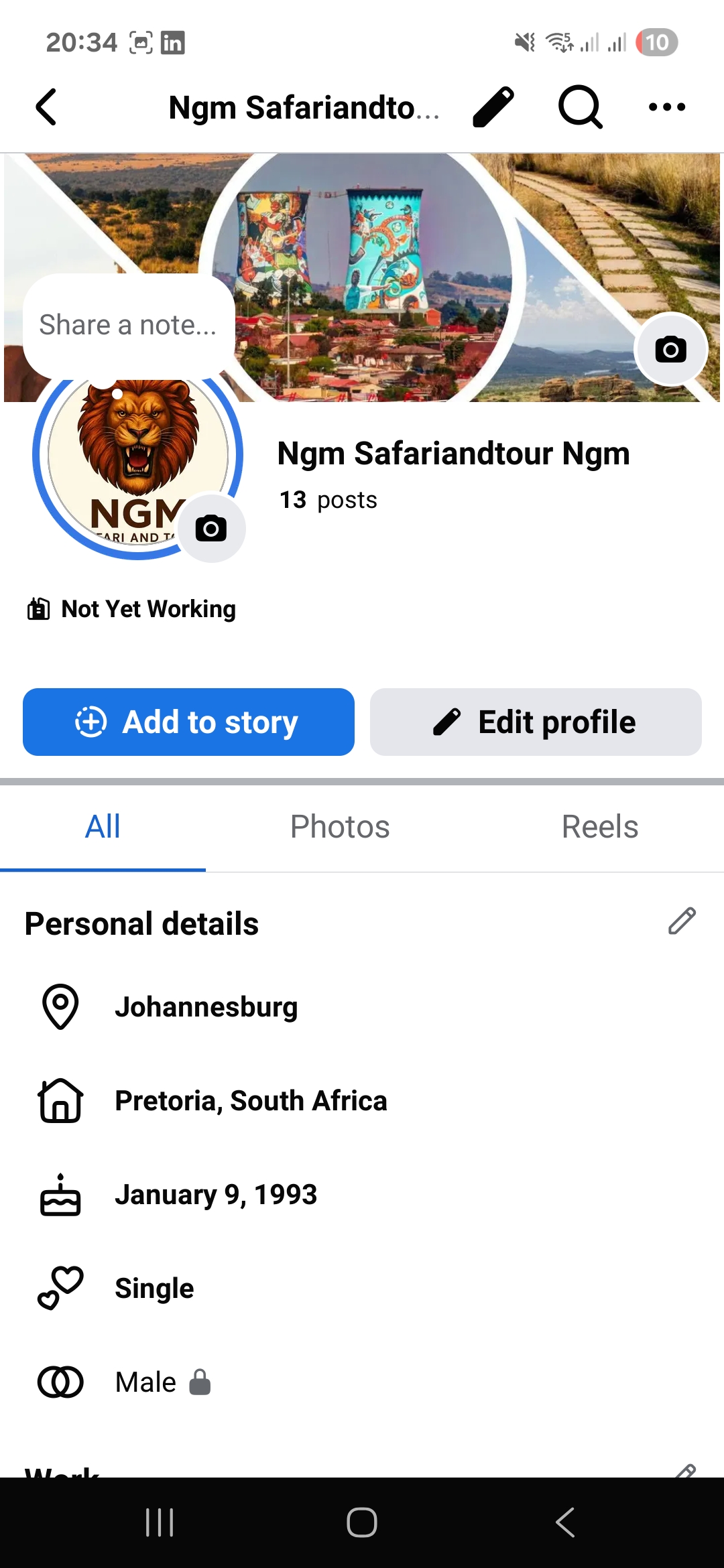Switch to the Photos tab
The image size is (724, 1568).
tap(339, 827)
